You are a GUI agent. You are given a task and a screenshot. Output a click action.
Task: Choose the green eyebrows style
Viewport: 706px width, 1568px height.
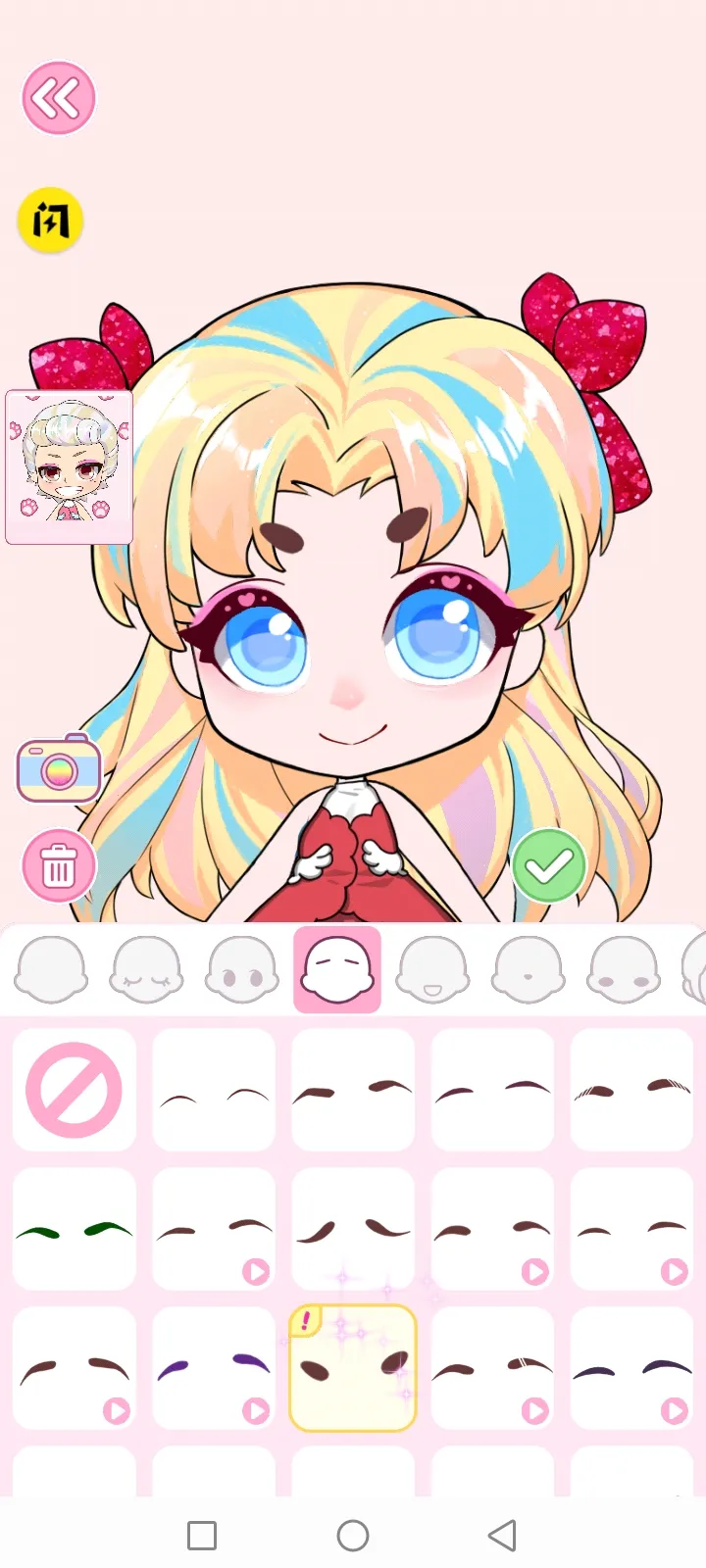tap(75, 1228)
